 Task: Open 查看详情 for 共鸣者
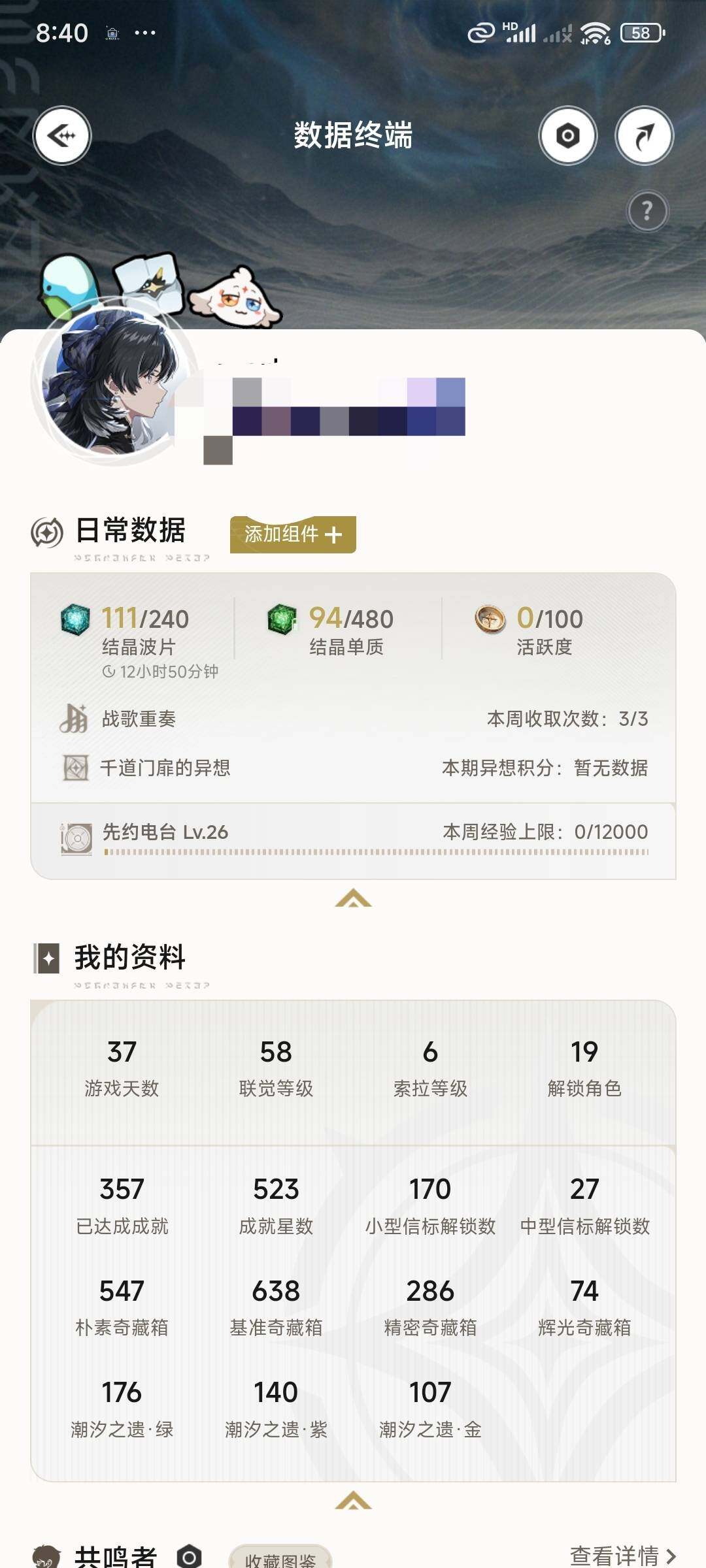(622, 1556)
